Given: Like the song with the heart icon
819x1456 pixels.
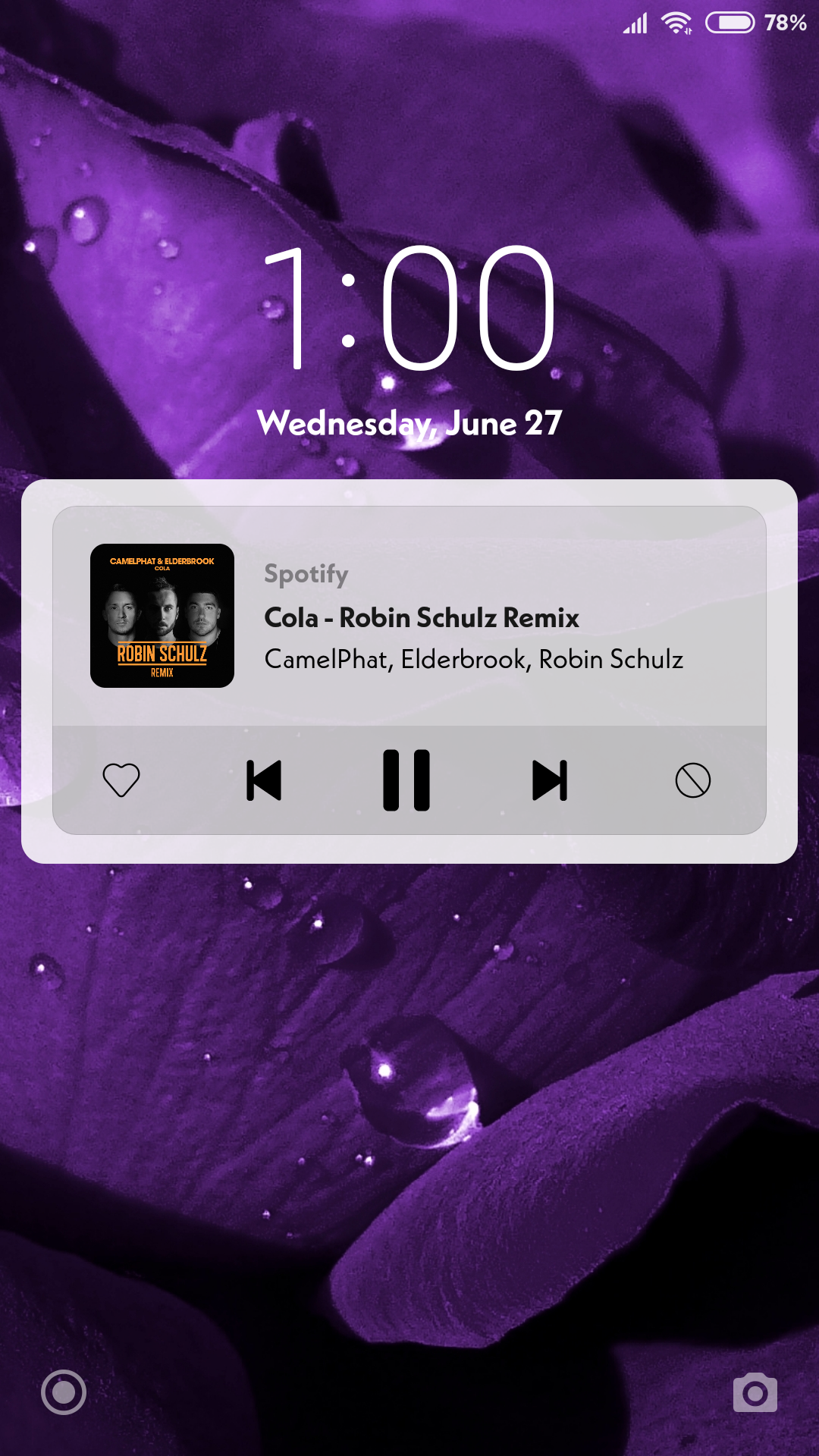Looking at the screenshot, I should pos(121,780).
